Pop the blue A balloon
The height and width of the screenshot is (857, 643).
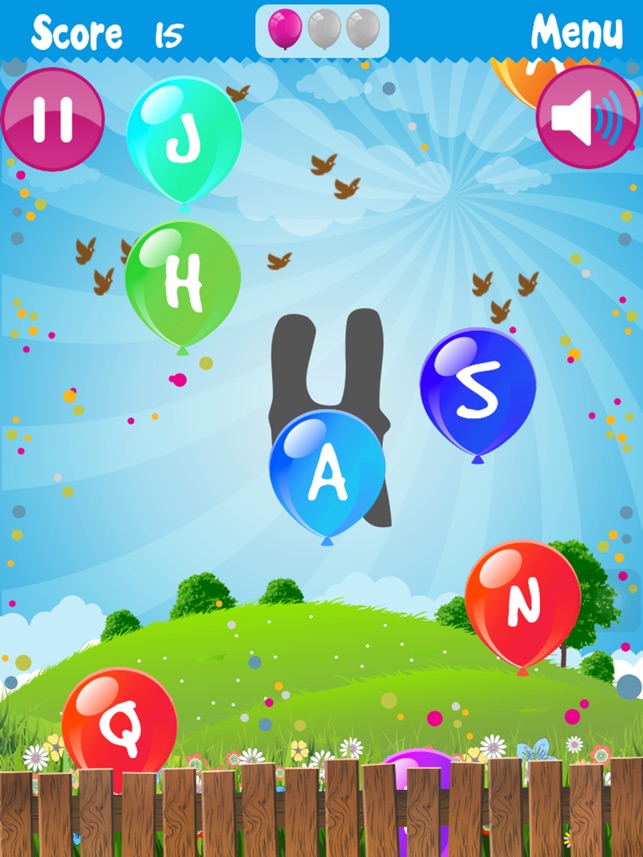327,476
